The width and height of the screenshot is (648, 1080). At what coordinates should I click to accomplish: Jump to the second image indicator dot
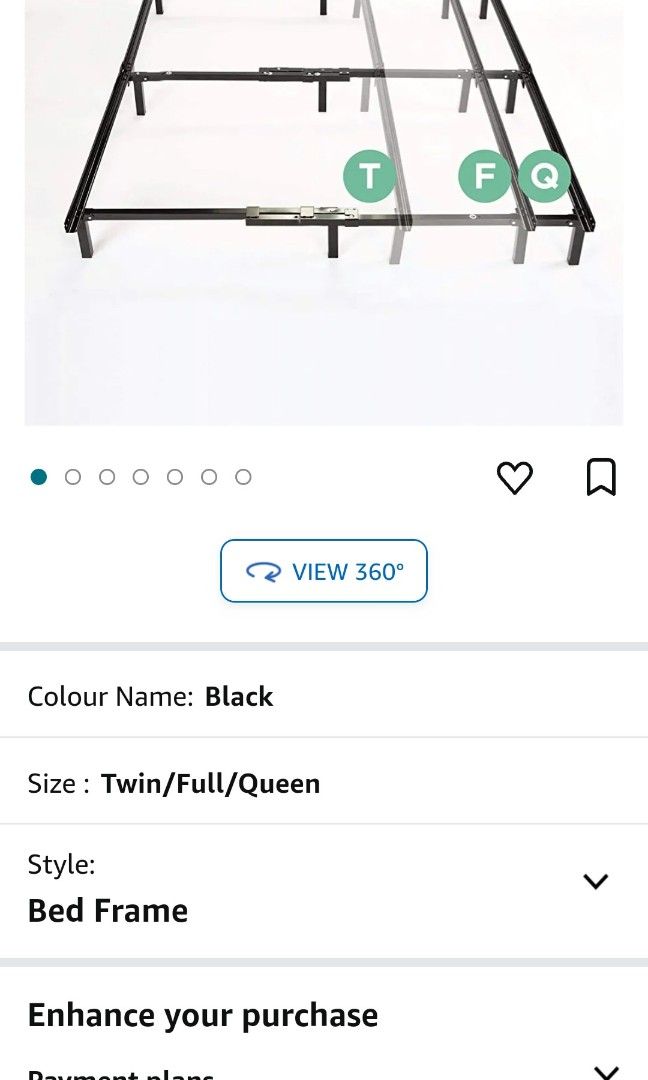click(73, 477)
